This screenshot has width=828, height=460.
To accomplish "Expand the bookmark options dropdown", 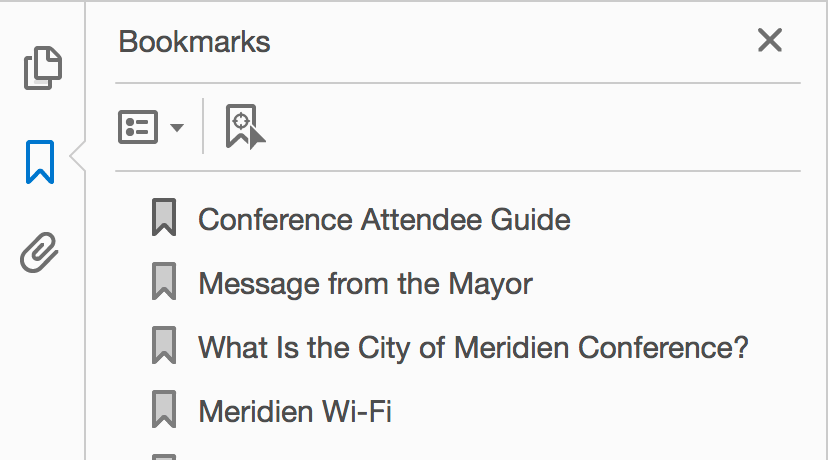I will point(151,127).
